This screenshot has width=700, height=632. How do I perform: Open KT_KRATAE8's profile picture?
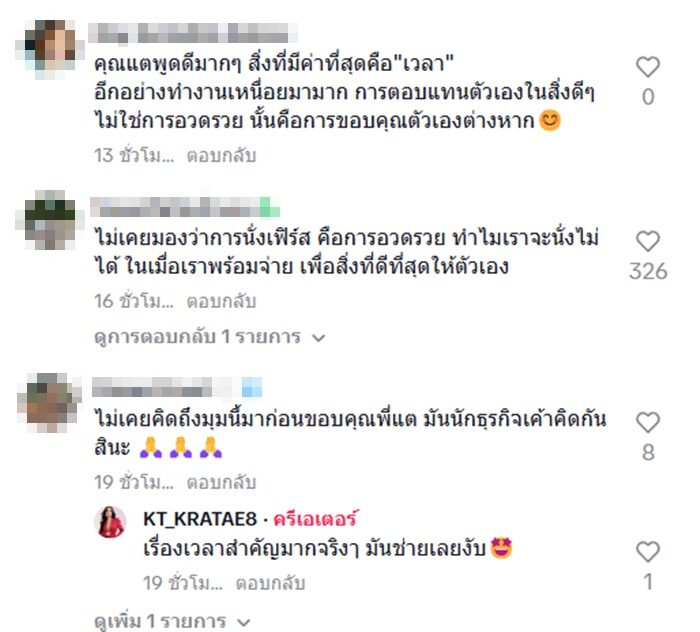(x=111, y=523)
